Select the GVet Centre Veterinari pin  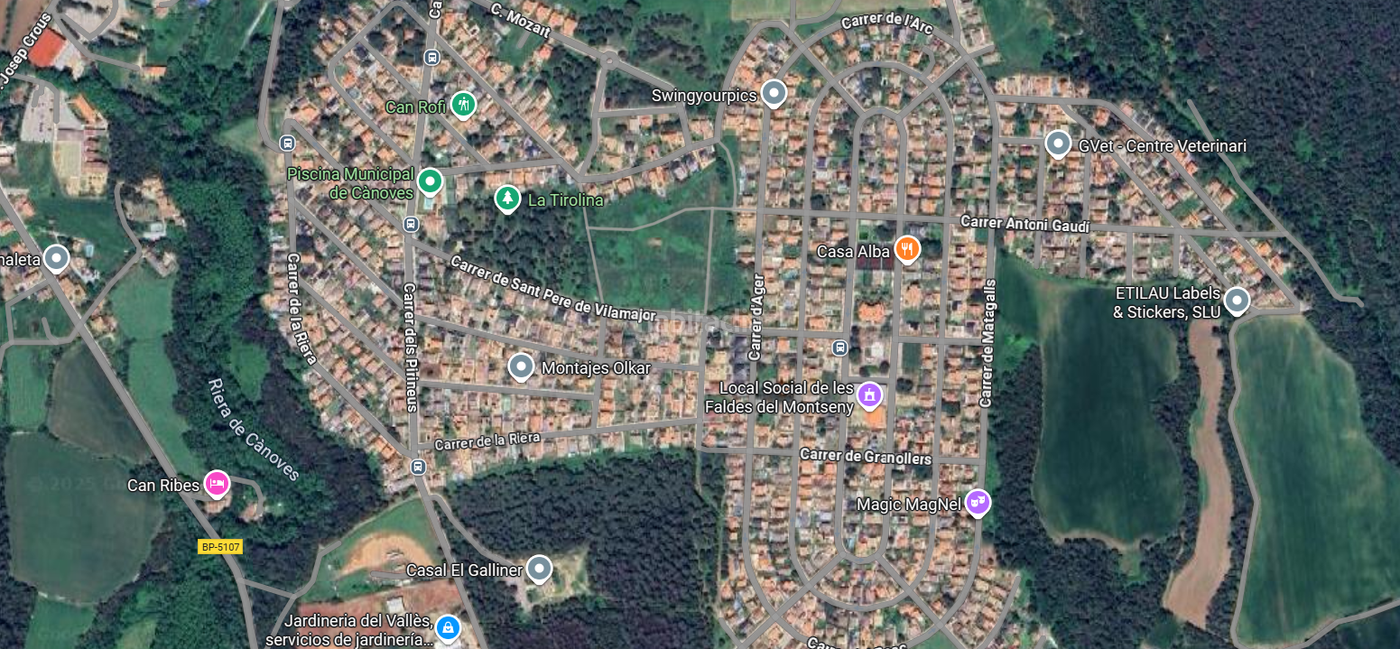pyautogui.click(x=1058, y=144)
